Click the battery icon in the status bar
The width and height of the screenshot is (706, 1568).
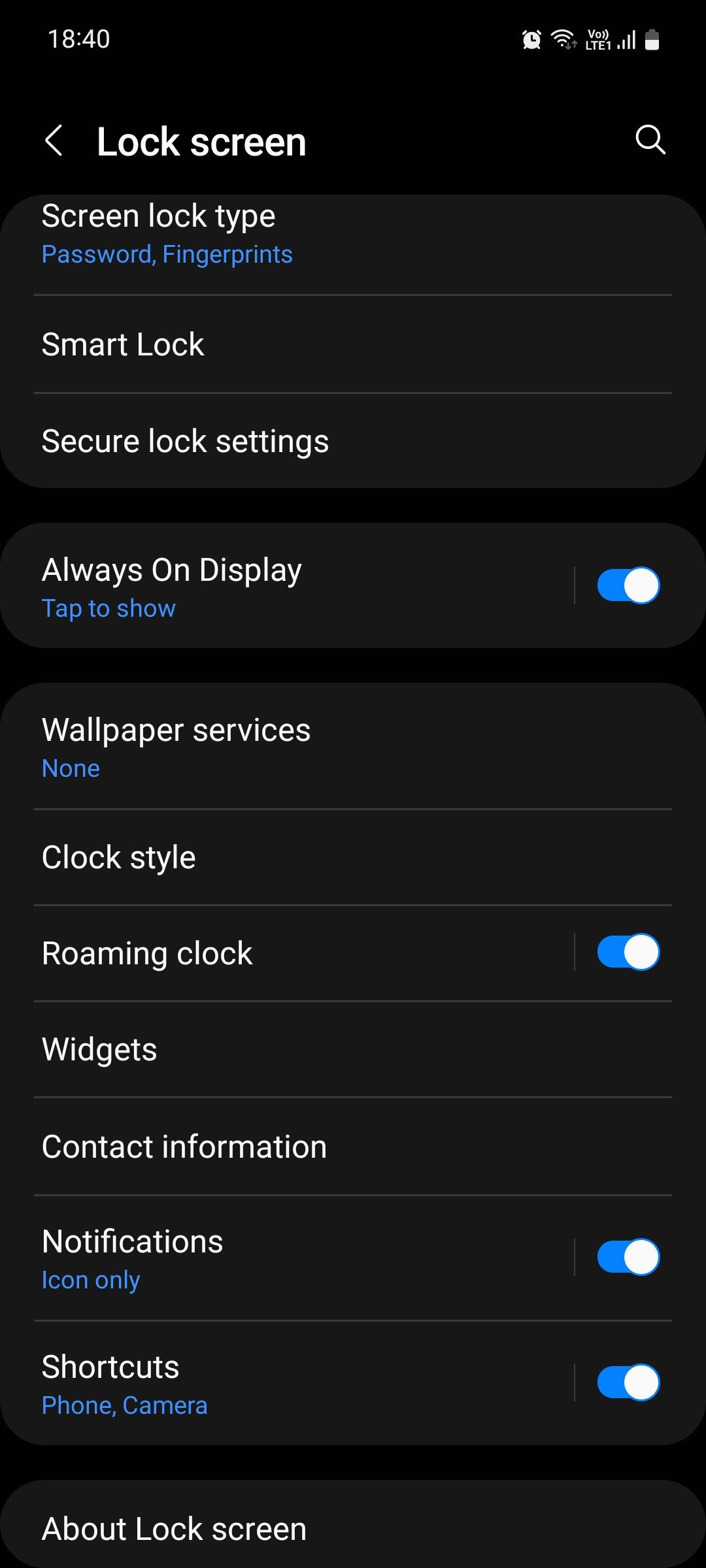[x=652, y=41]
